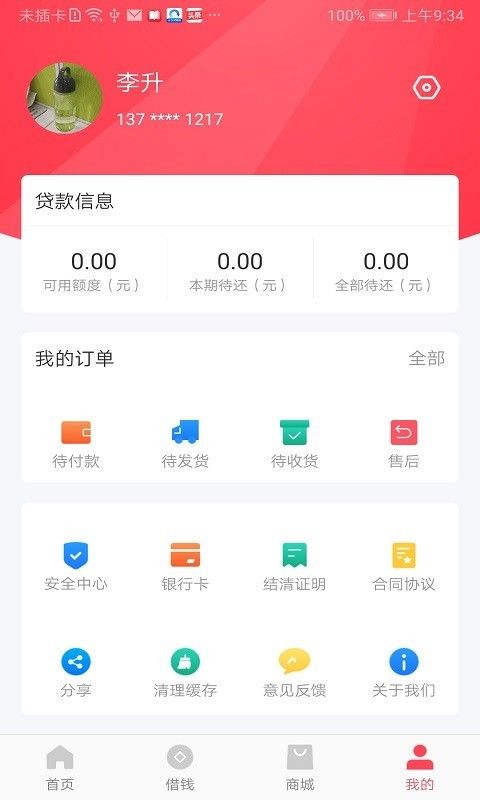Open 关于我们 about us
The width and height of the screenshot is (480, 800).
[x=403, y=673]
